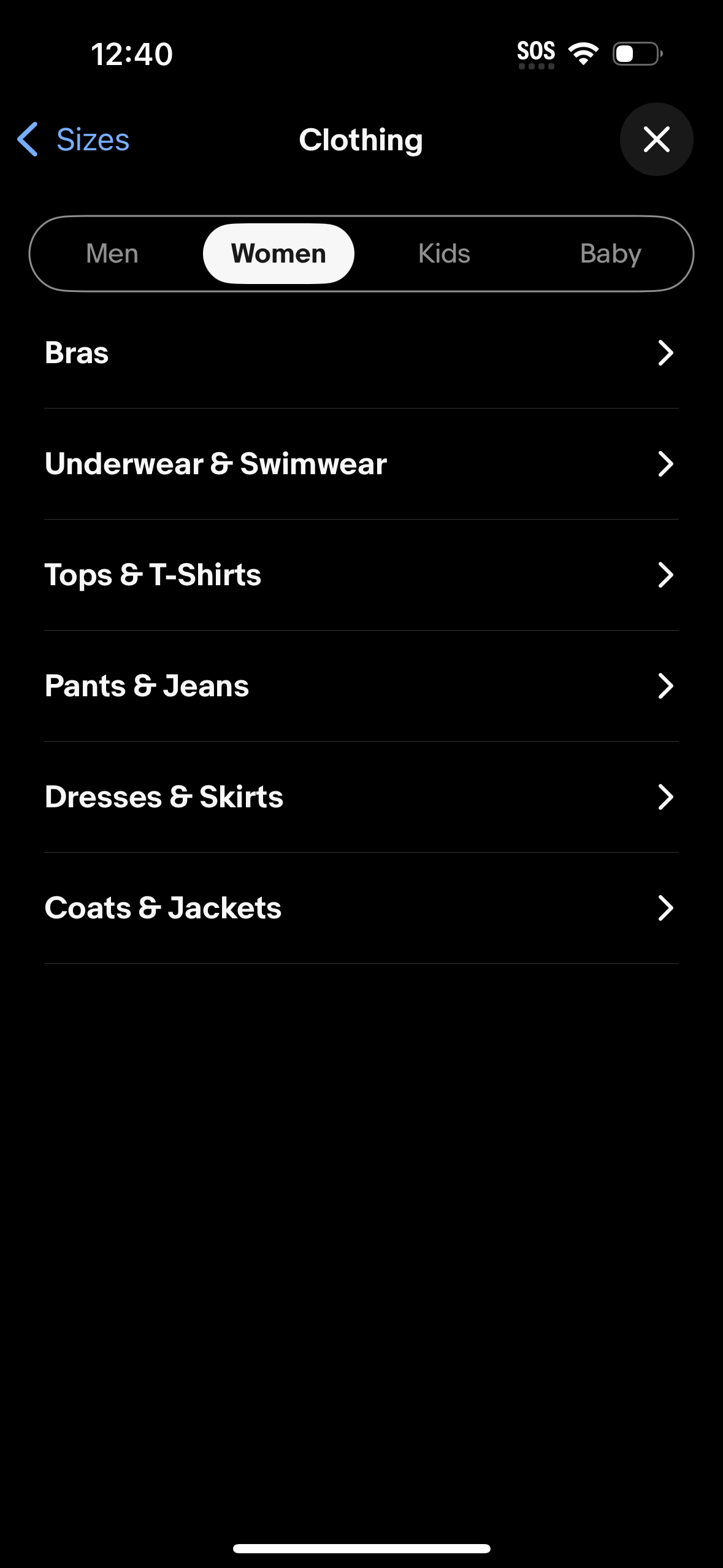Switch to the Baby tab

pos(610,253)
